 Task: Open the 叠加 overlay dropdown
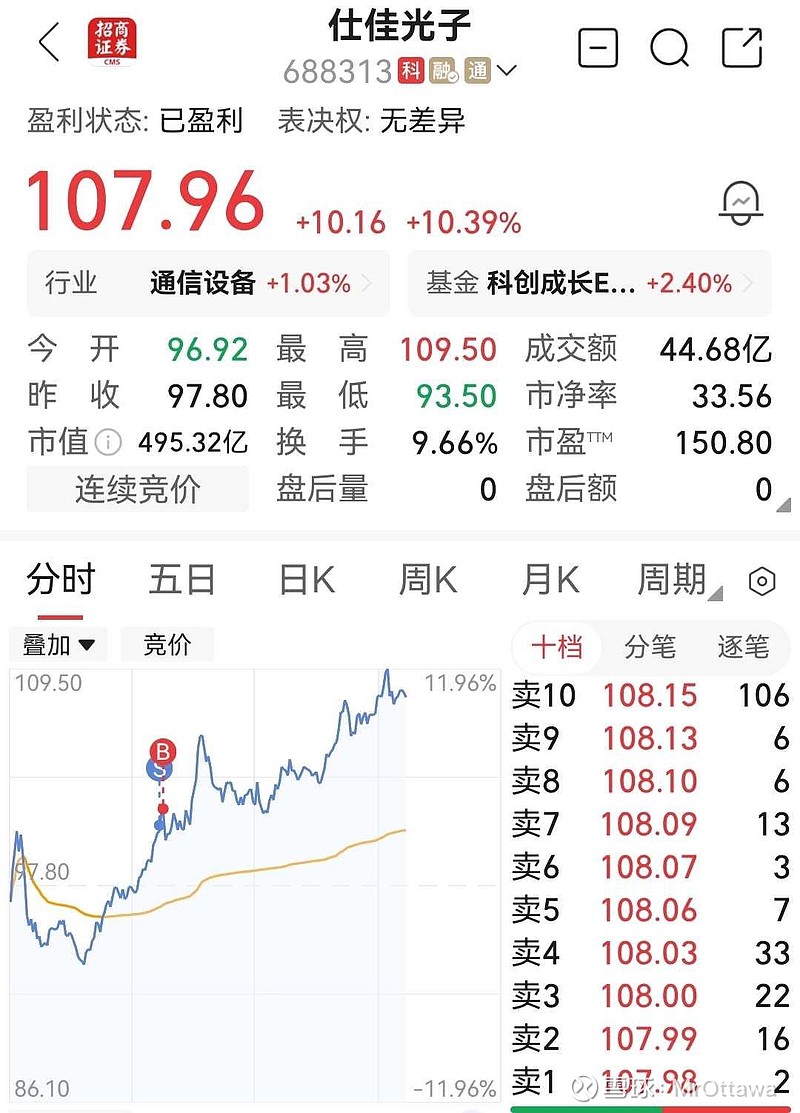tap(59, 645)
